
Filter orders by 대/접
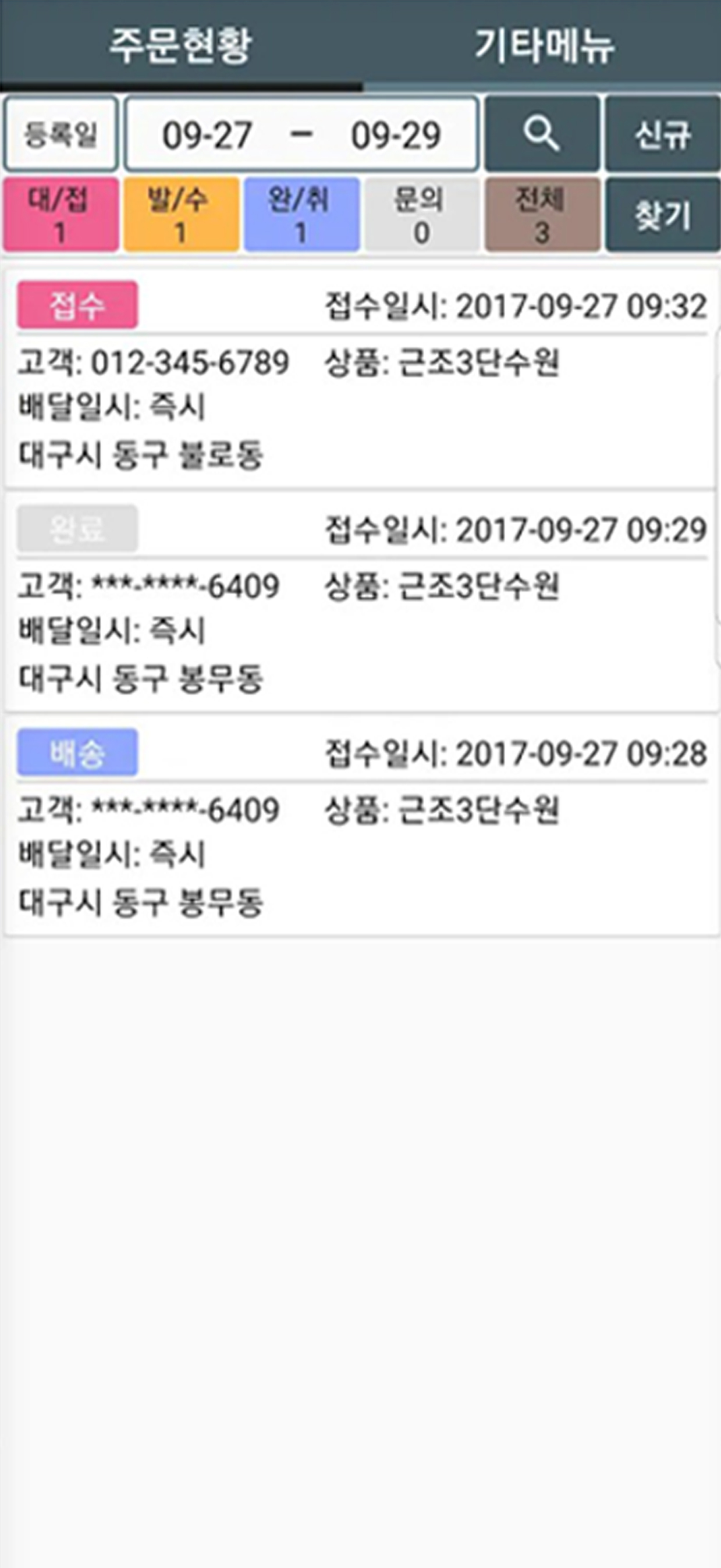[61, 215]
